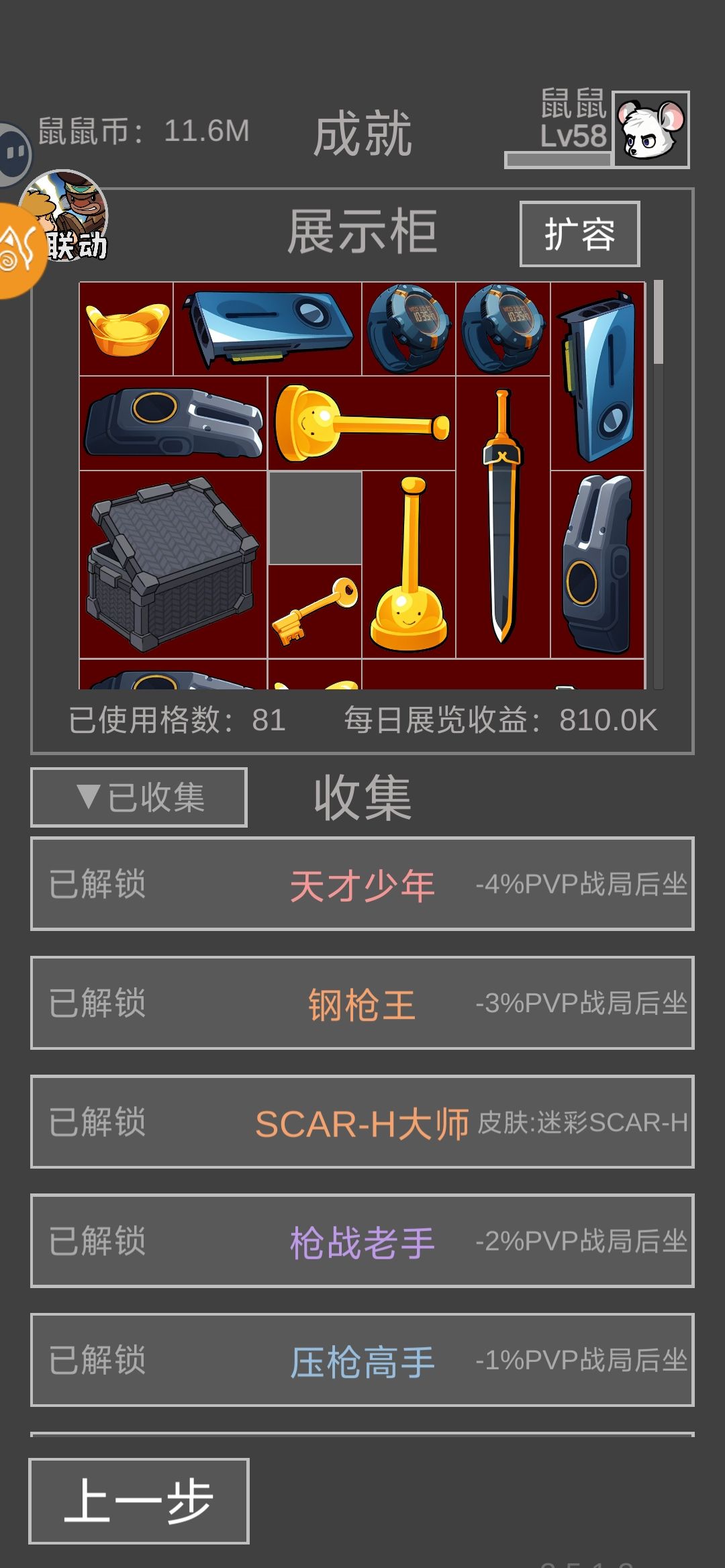
Task: Tap the gold ingot in the showcase
Action: [126, 329]
